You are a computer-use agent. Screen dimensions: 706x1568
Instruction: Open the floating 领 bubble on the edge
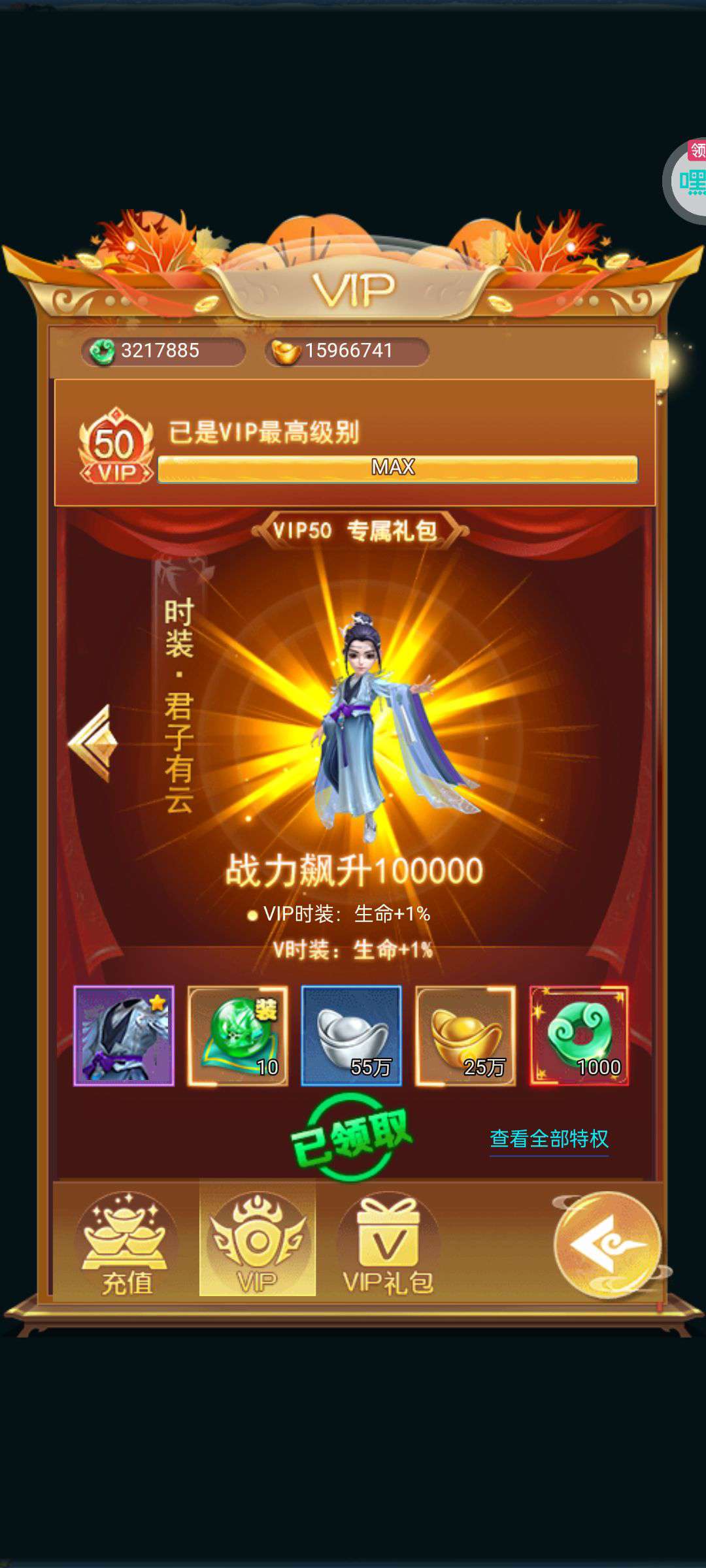[686, 180]
